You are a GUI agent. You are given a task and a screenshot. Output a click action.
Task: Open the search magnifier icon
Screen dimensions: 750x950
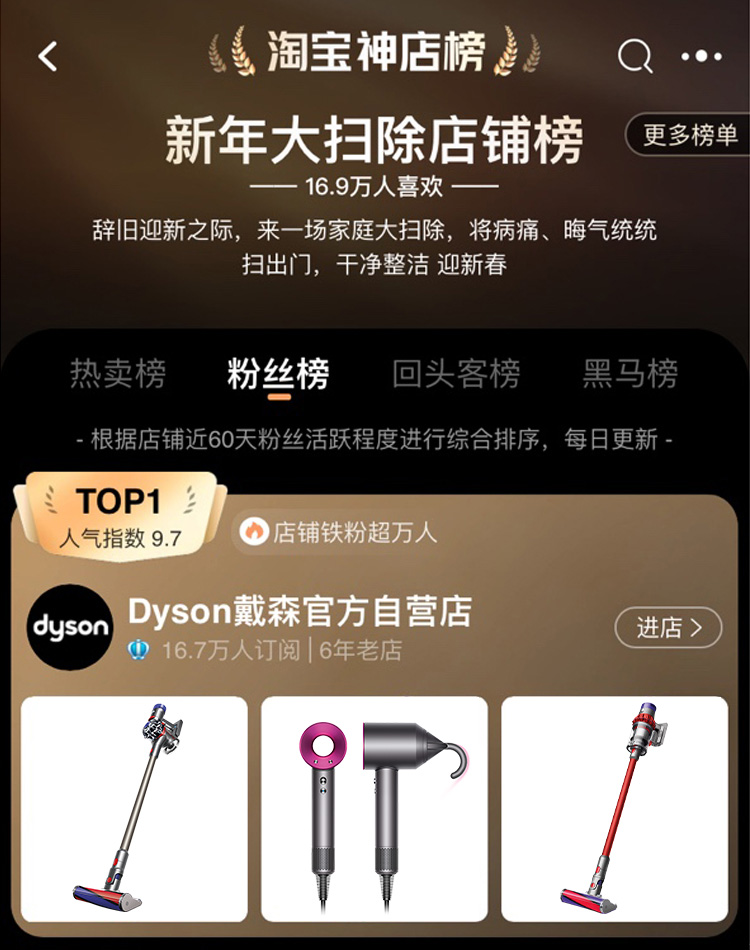tap(634, 56)
